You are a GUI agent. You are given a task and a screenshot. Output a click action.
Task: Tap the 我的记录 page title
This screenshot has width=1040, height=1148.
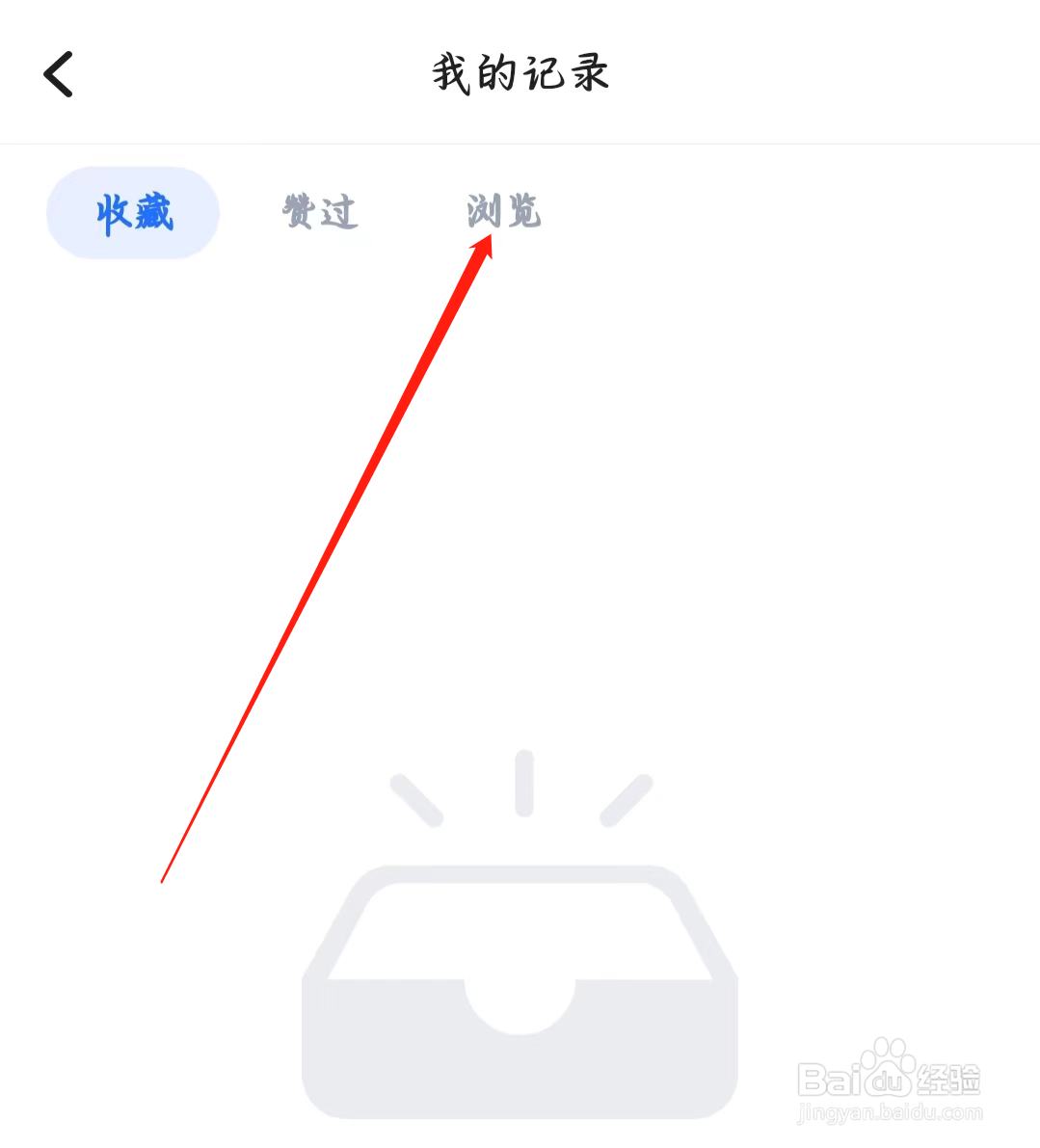coord(520,73)
